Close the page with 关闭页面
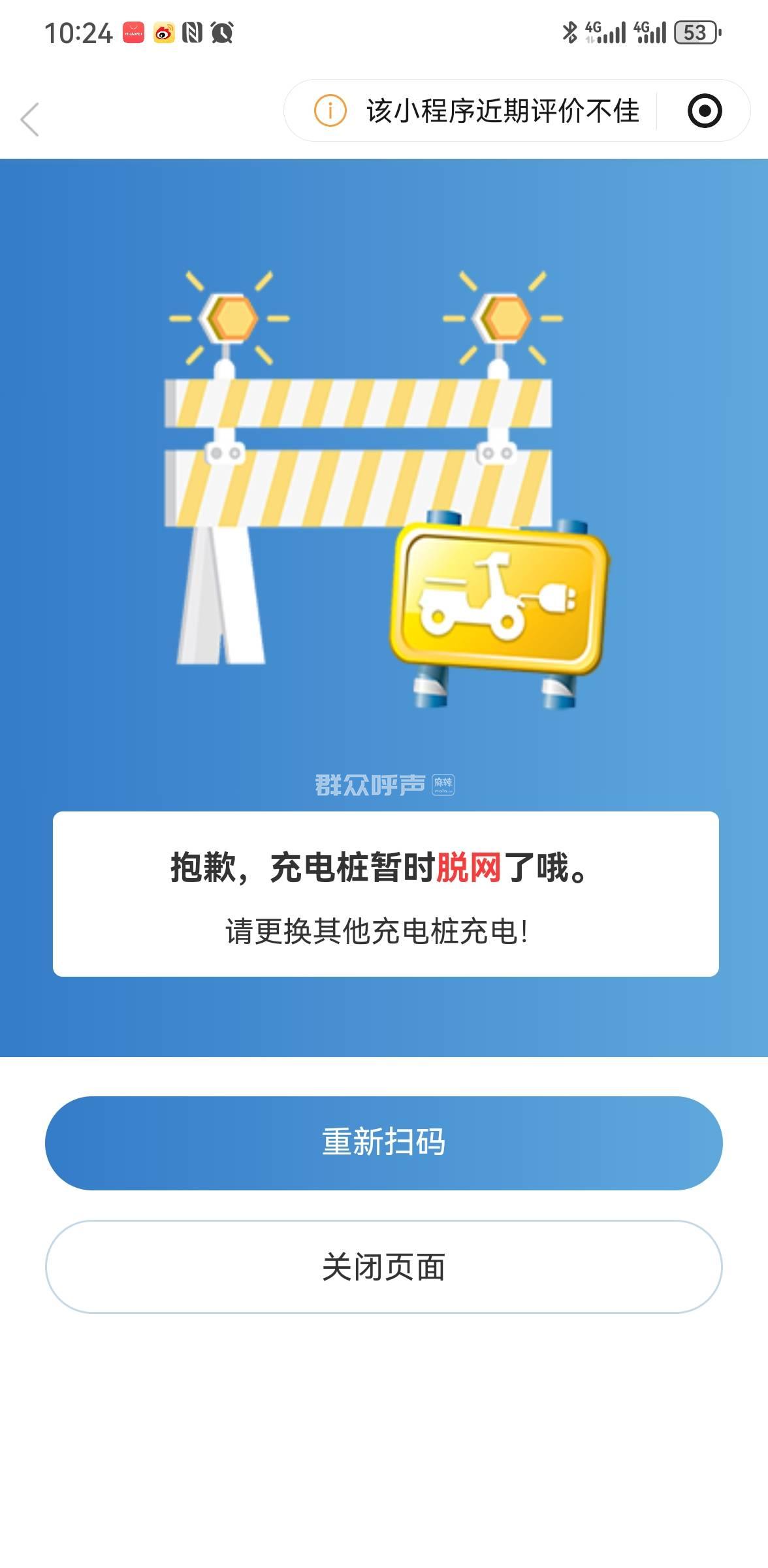 (x=384, y=1267)
